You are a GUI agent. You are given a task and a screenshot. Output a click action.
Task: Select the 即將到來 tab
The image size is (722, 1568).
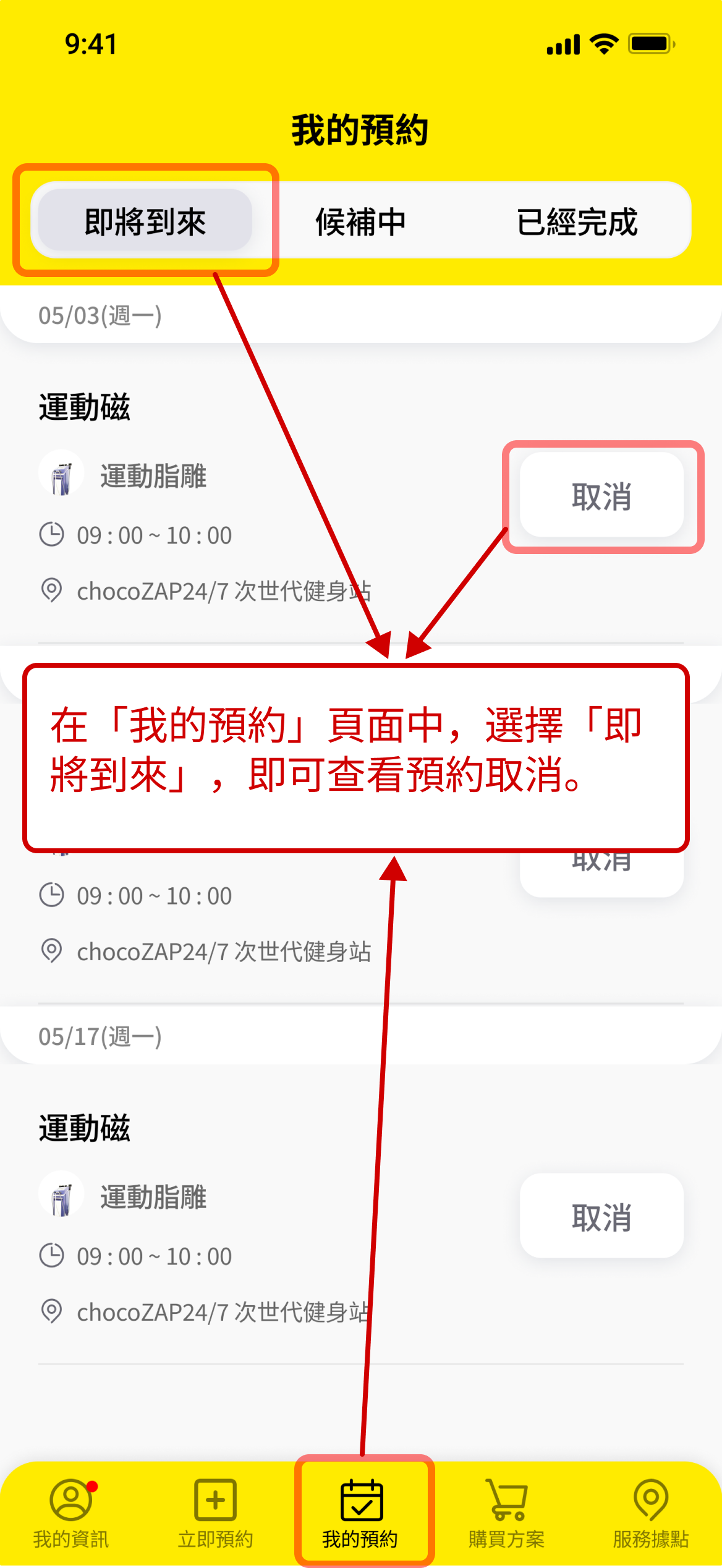pyautogui.click(x=145, y=221)
